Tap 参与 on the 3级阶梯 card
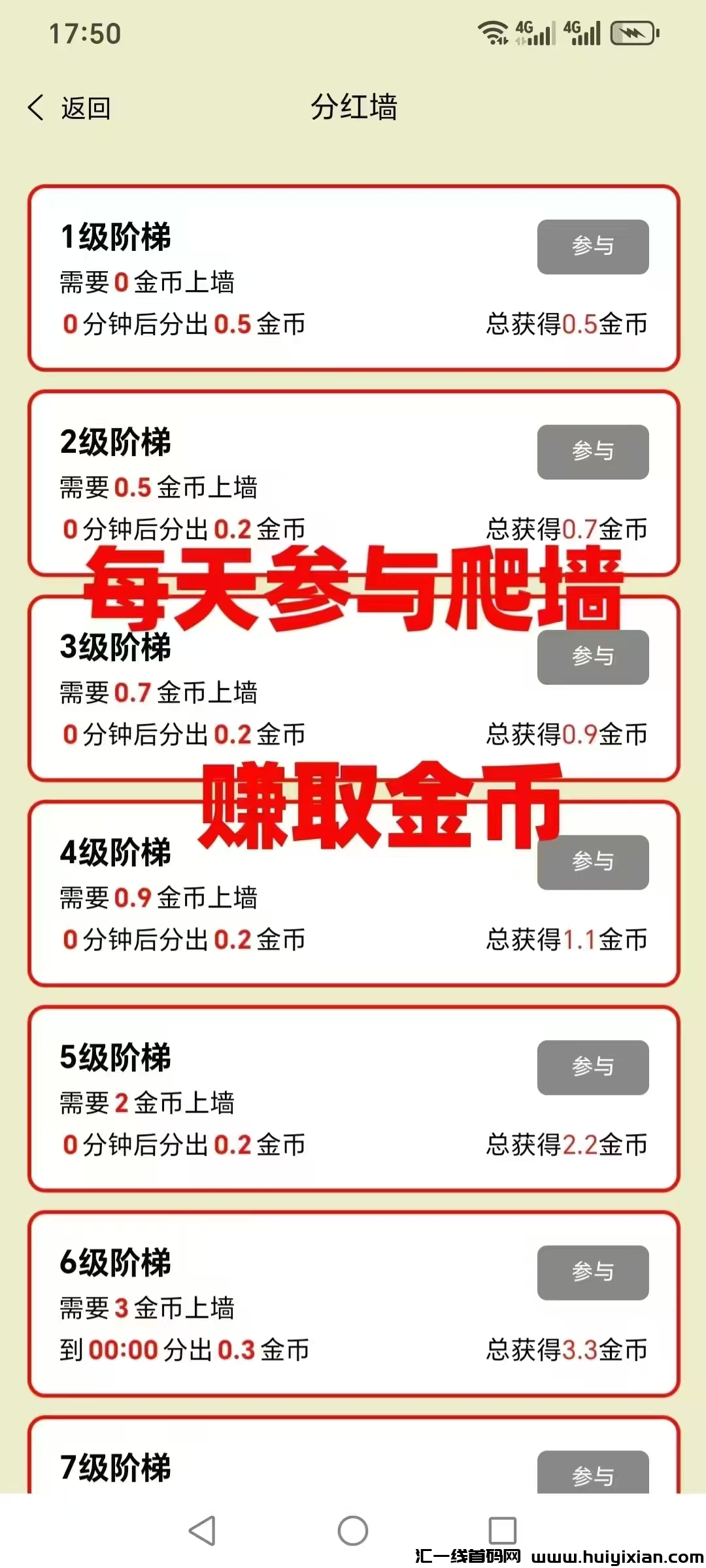 coord(592,657)
